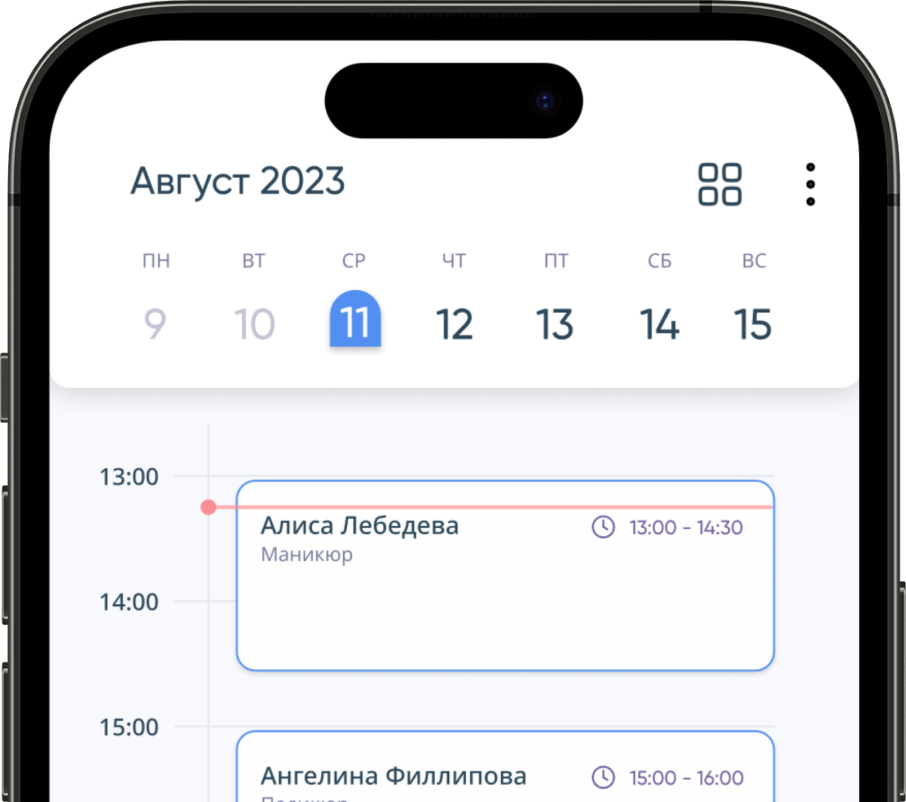
Task: Open Алиса Лебедева's manicure appointment
Action: tap(505, 590)
